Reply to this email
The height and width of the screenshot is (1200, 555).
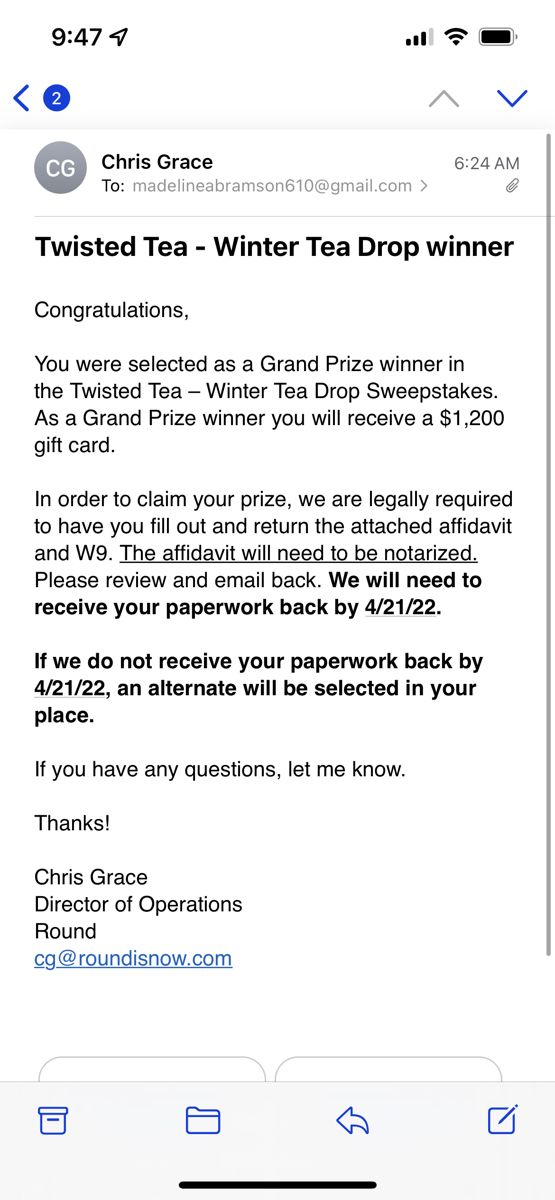click(353, 1121)
